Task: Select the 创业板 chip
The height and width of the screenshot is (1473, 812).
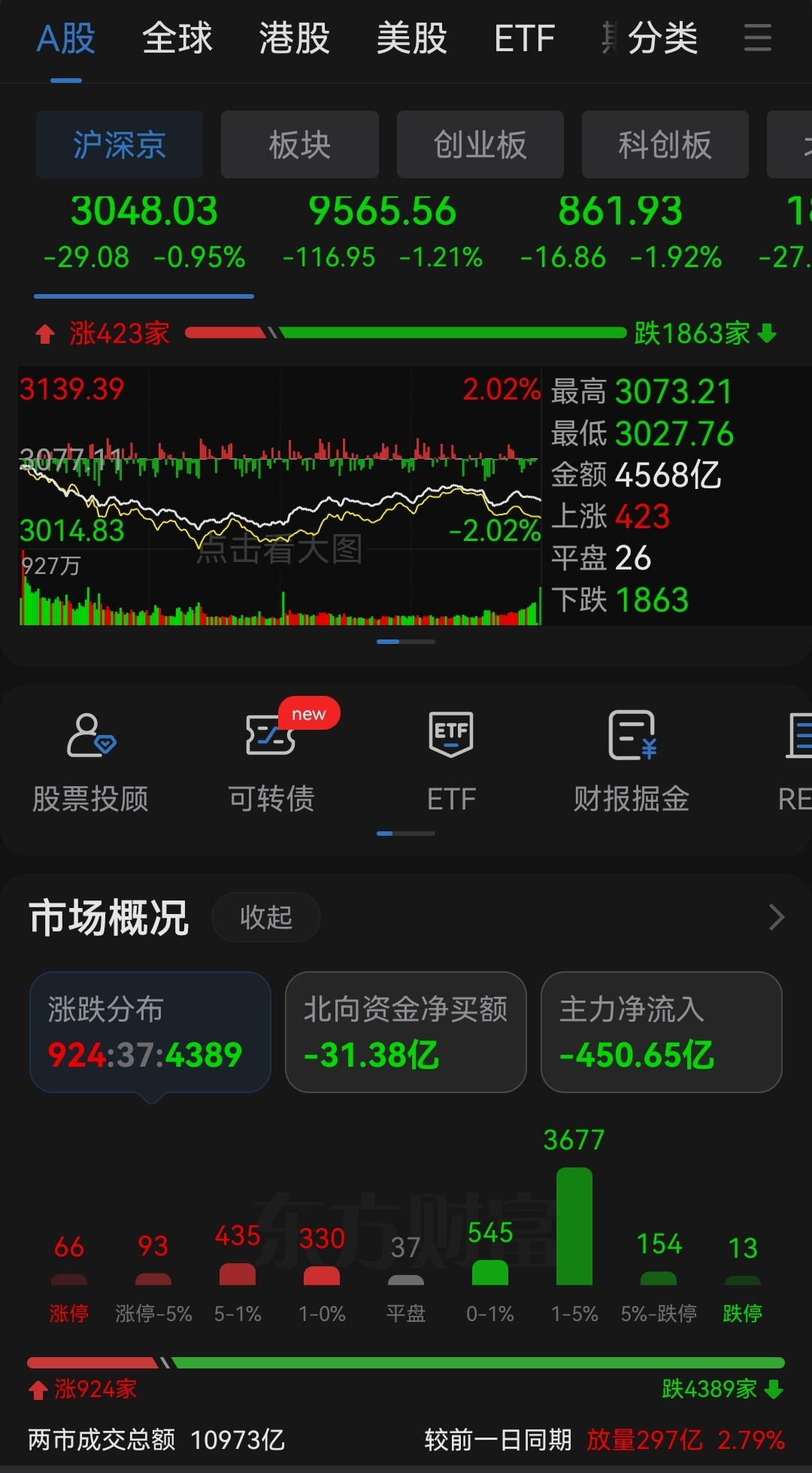Action: [480, 144]
